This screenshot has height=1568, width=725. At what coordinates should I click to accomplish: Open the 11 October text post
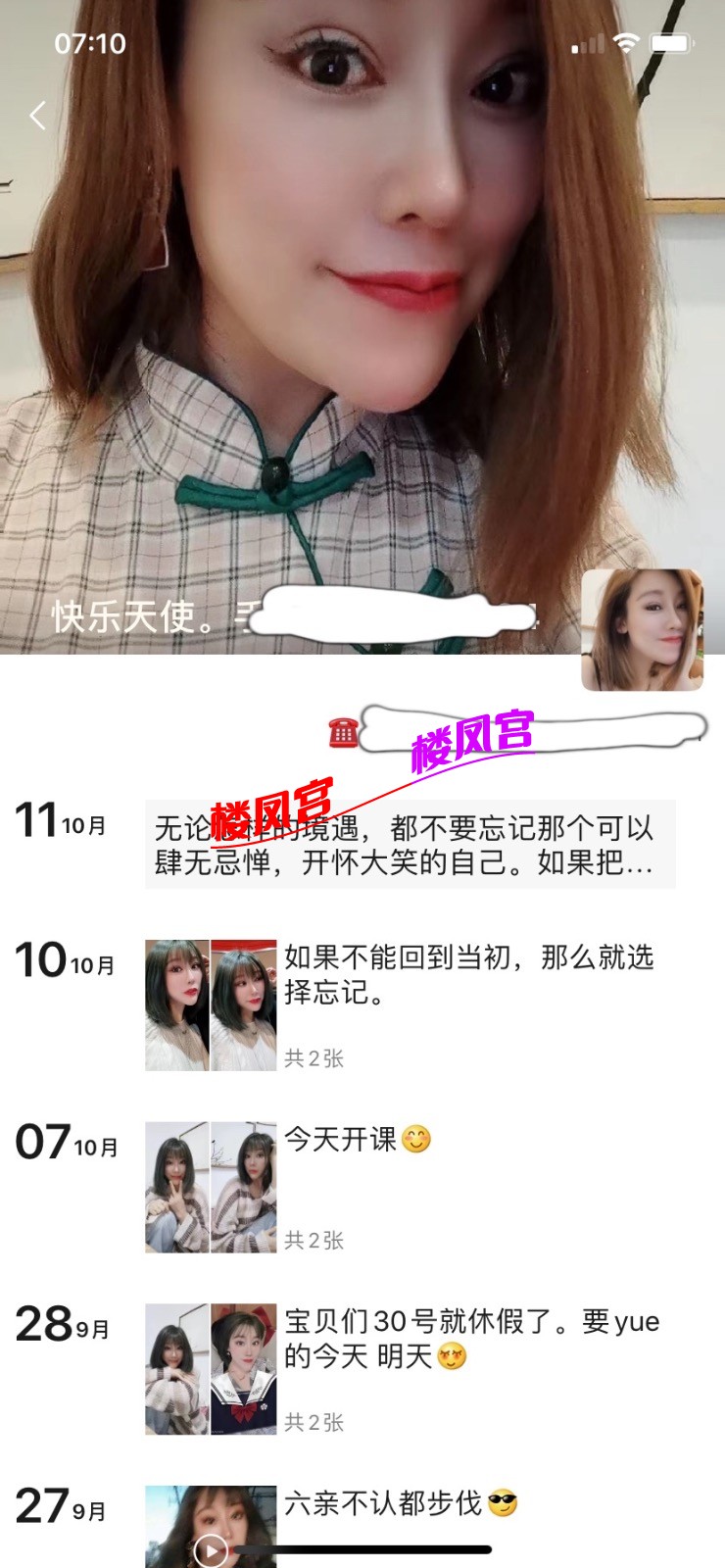pyautogui.click(x=410, y=845)
